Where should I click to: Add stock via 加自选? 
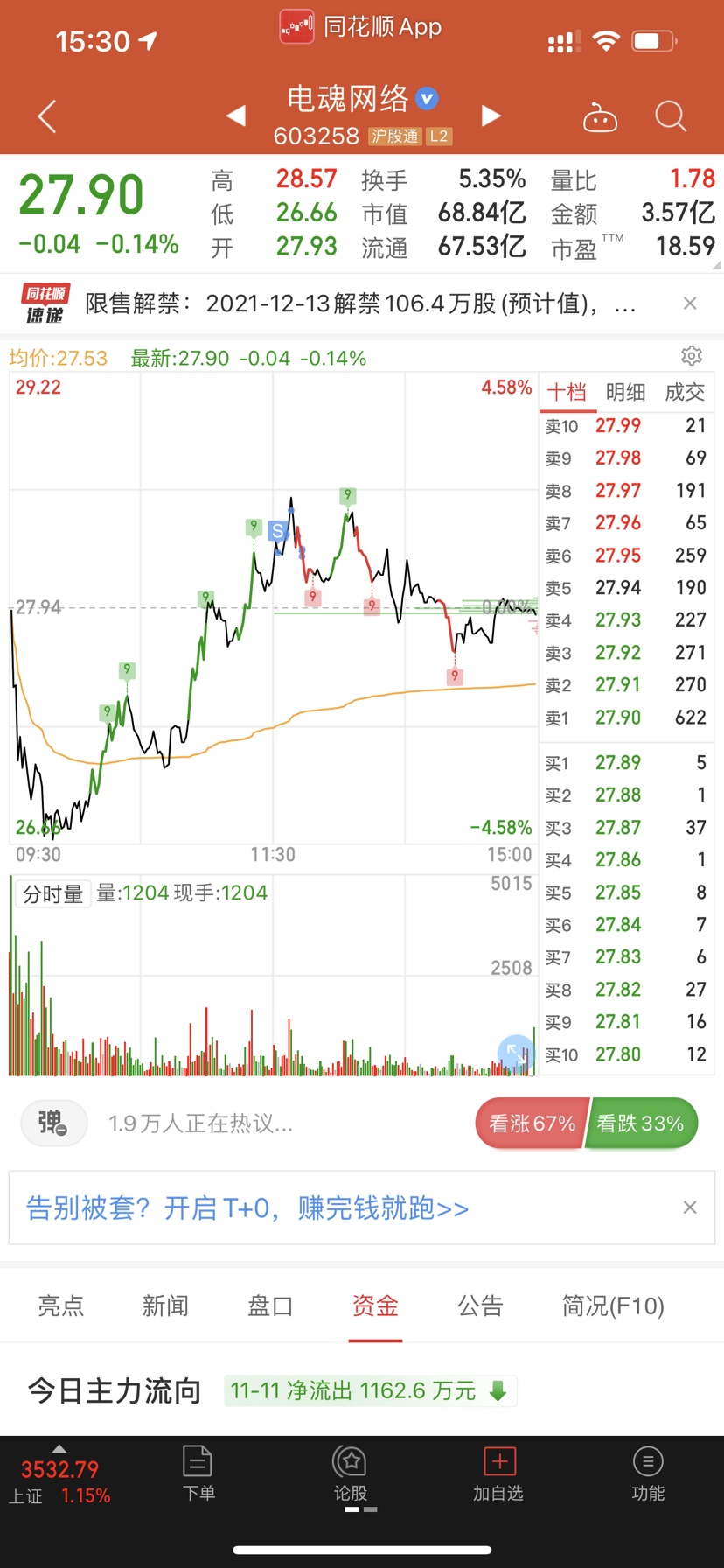[x=498, y=1474]
